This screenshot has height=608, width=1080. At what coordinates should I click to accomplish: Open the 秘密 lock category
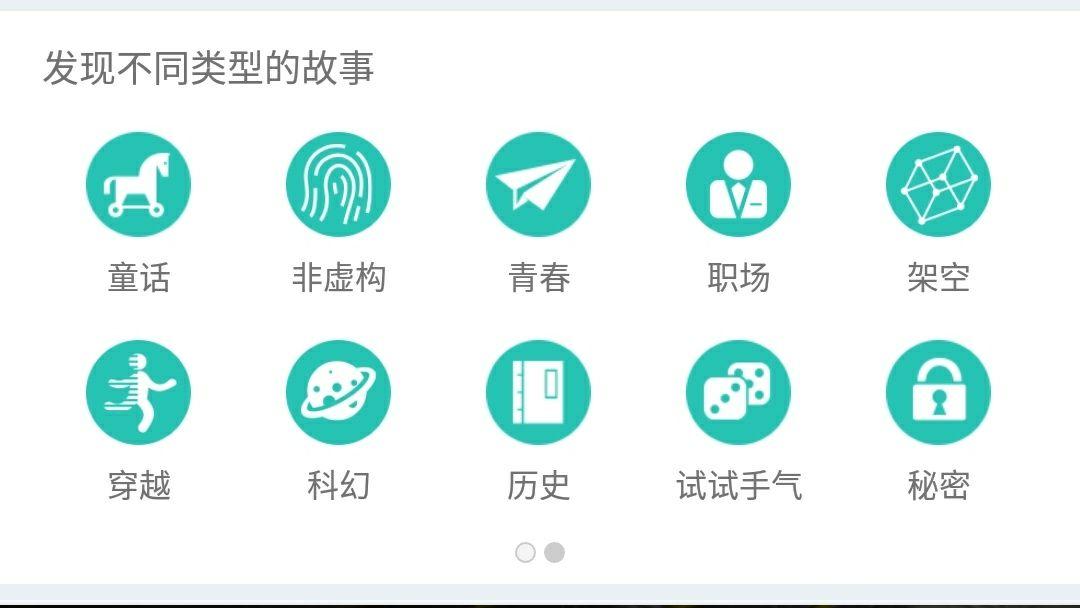(938, 393)
